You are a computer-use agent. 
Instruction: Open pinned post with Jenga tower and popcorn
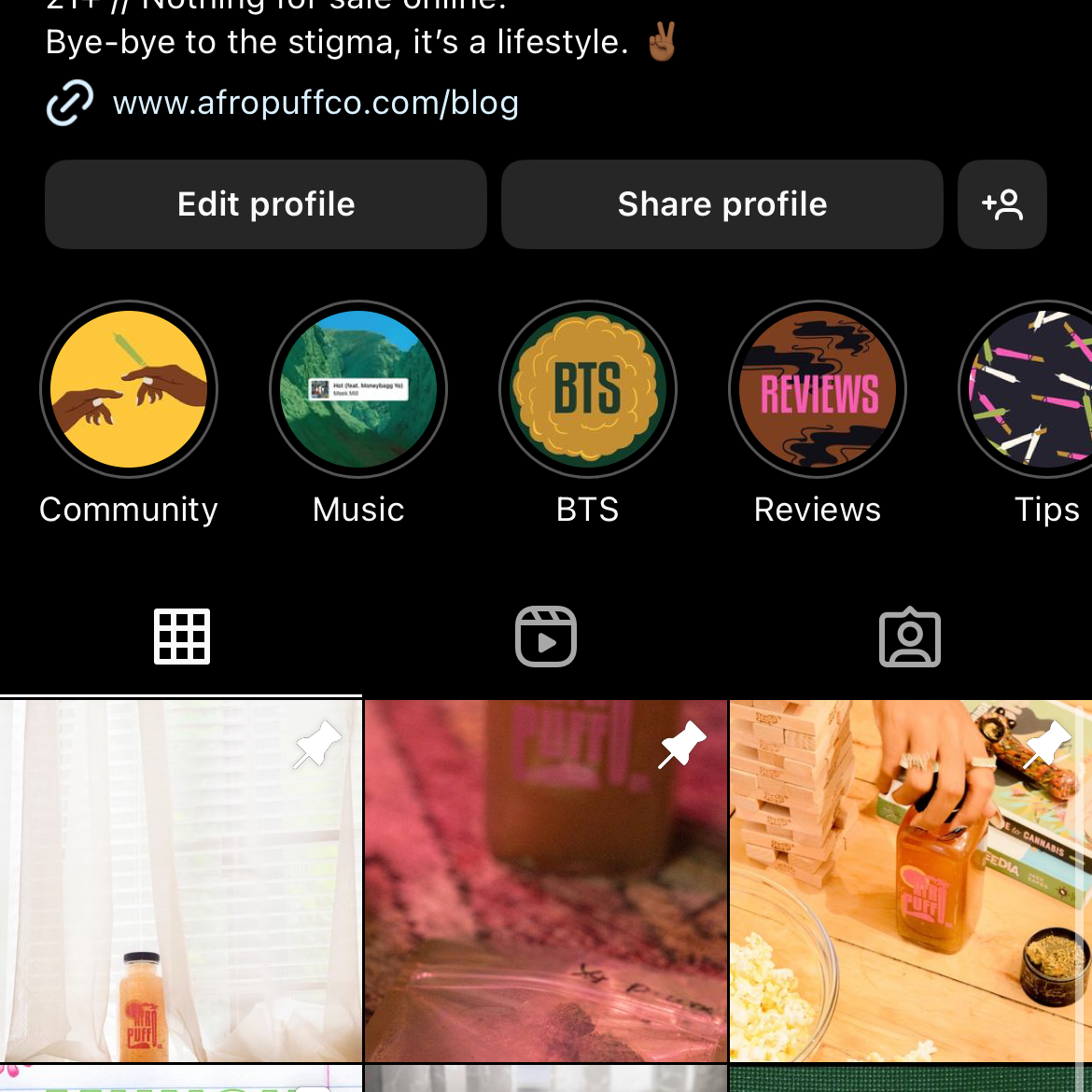[x=910, y=880]
